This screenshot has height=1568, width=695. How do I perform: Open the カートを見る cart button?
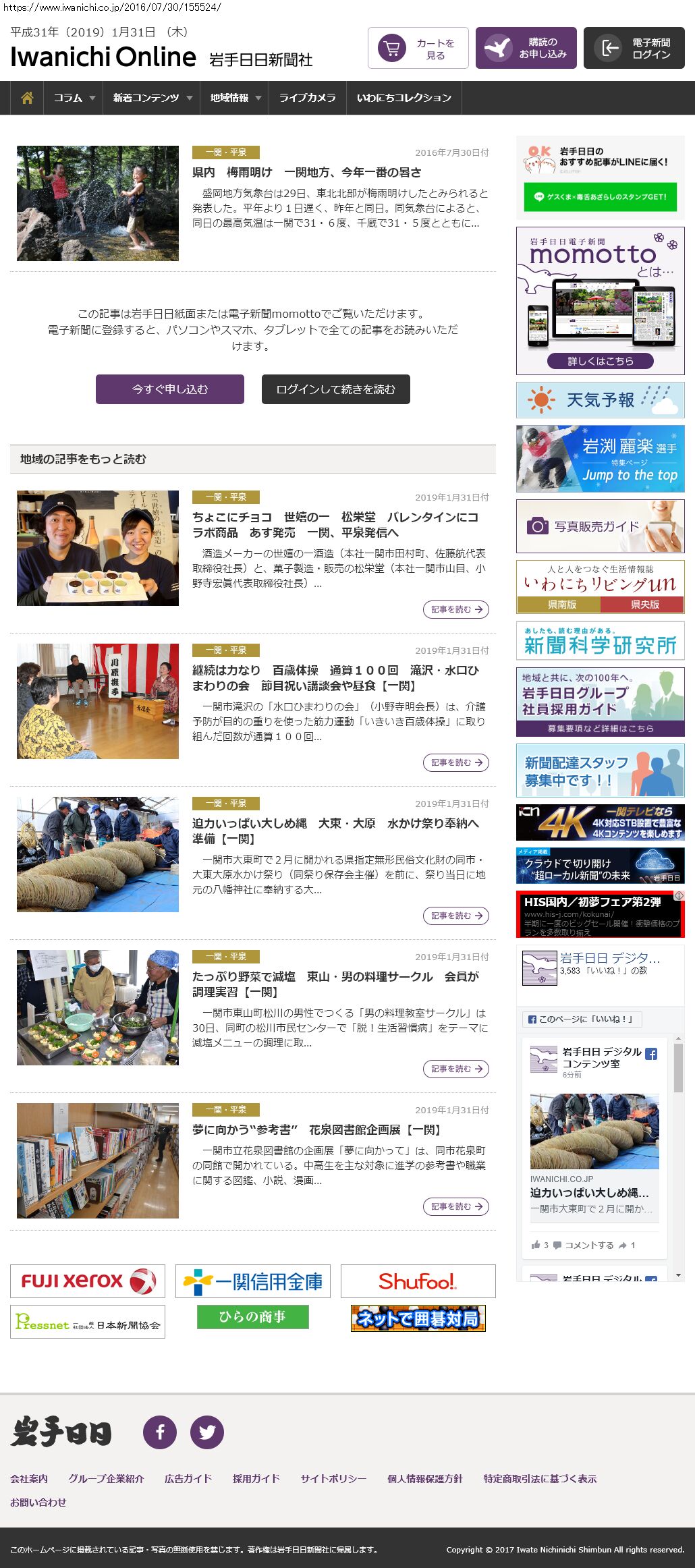pyautogui.click(x=418, y=49)
